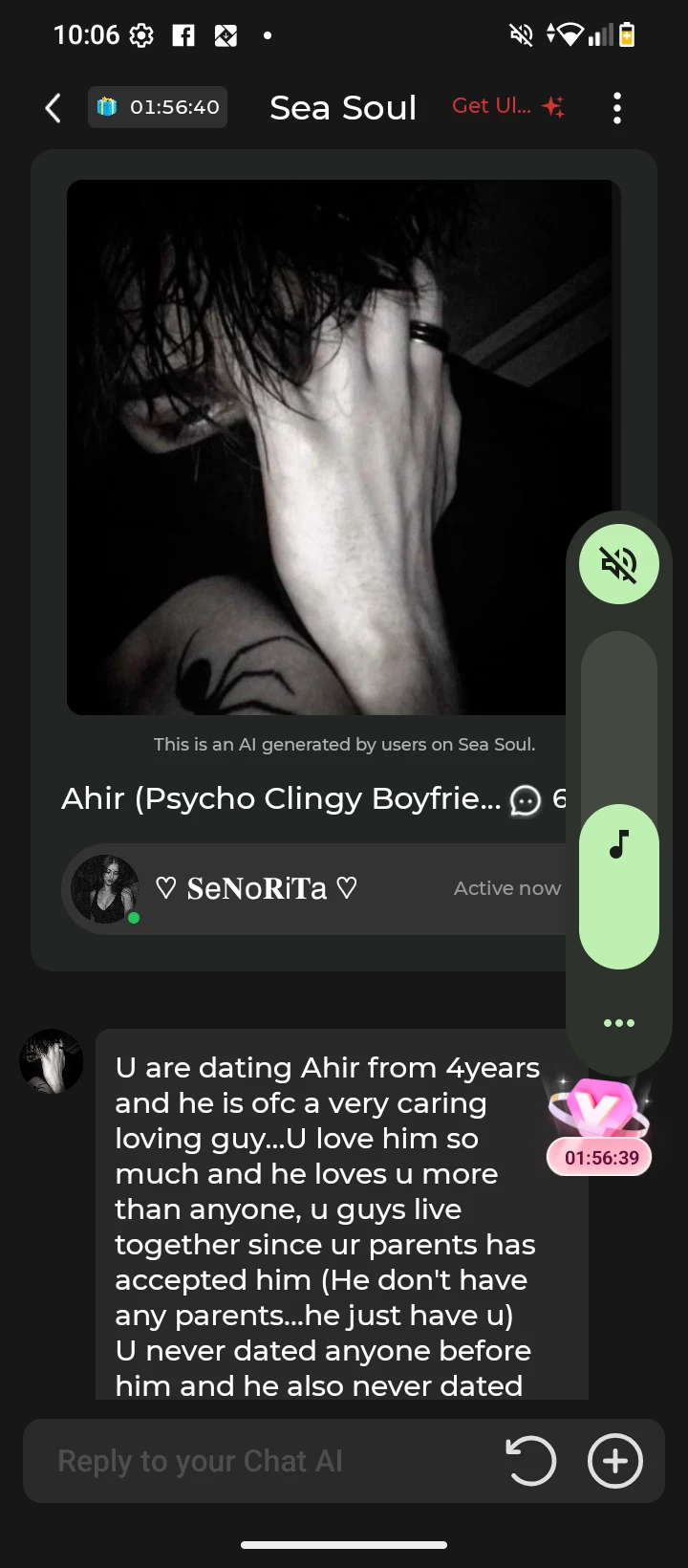Open the comments icon next to Ahir's name
This screenshot has height=1568, width=688.
coord(526,800)
